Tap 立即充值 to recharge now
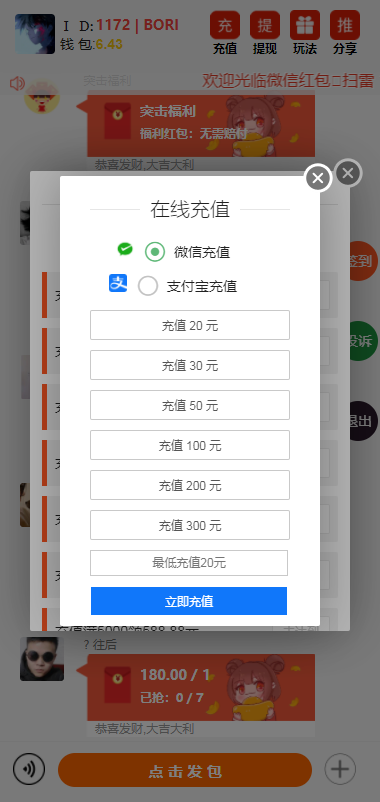Viewport: 380px width, 802px height. [189, 601]
